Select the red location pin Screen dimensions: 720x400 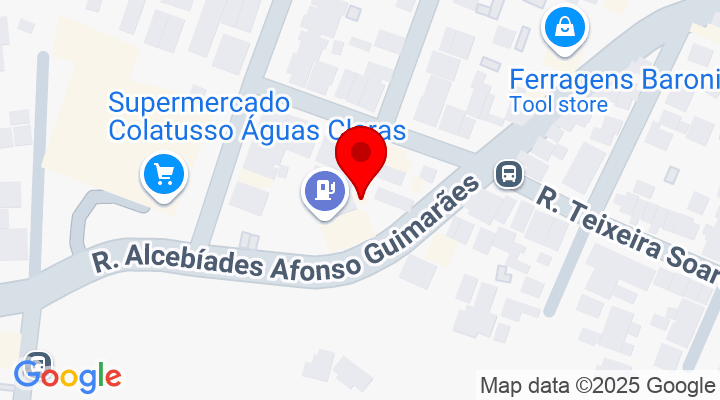pos(360,160)
